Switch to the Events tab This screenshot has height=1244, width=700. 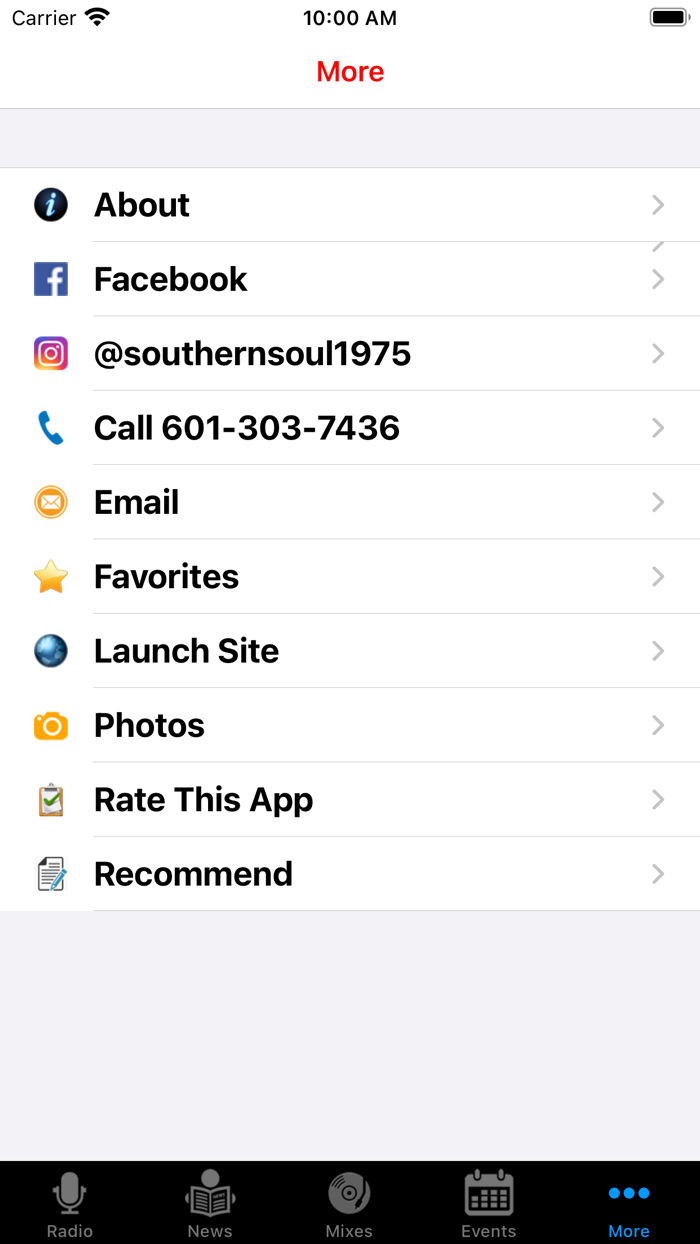(x=489, y=1204)
